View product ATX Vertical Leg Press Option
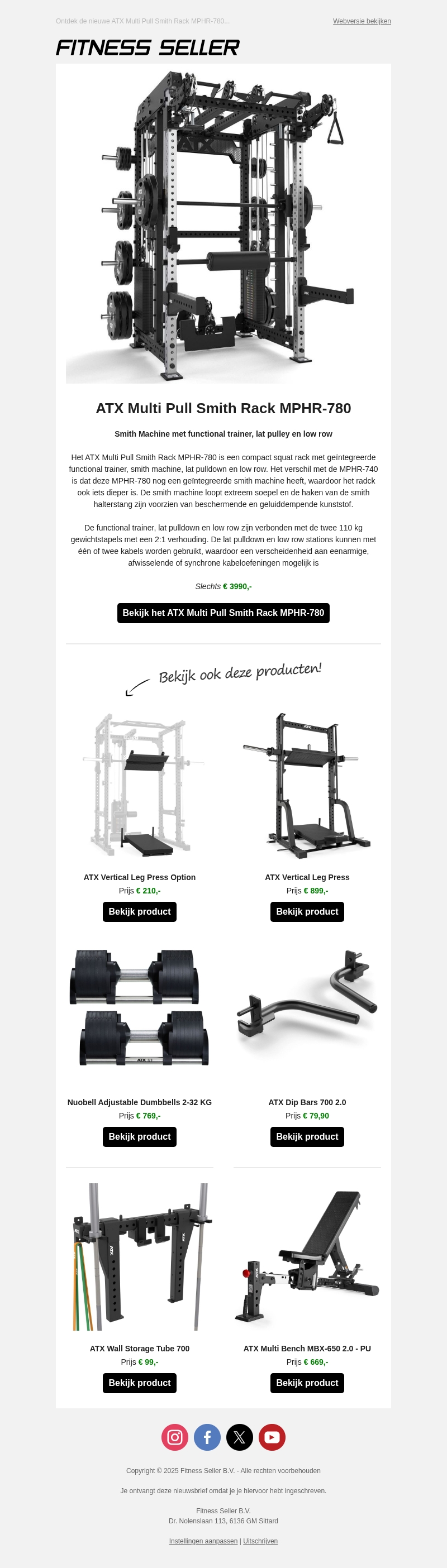Viewport: 447px width, 1568px height. 140,912
